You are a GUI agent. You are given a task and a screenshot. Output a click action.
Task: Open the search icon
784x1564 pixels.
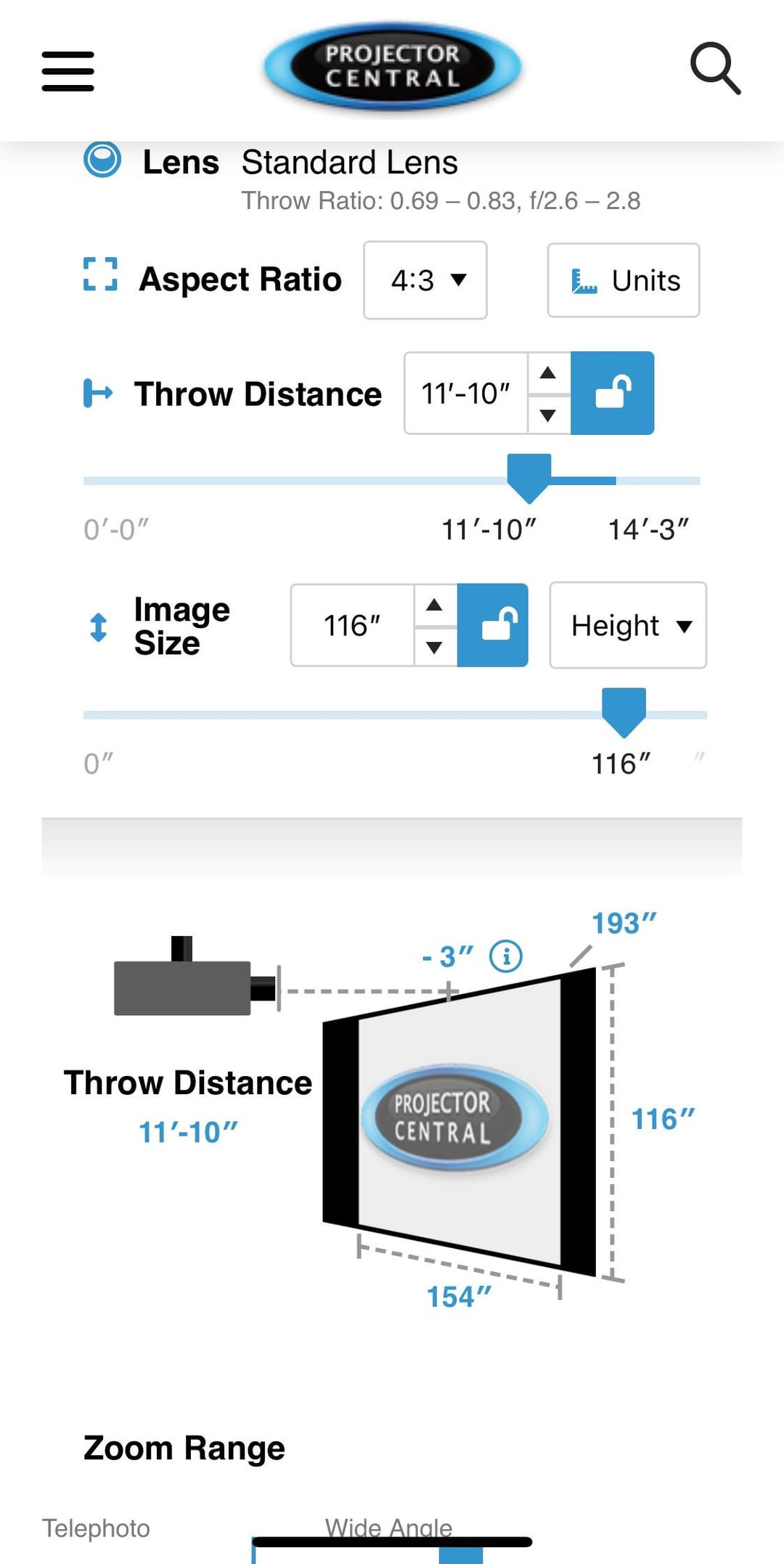pos(714,68)
